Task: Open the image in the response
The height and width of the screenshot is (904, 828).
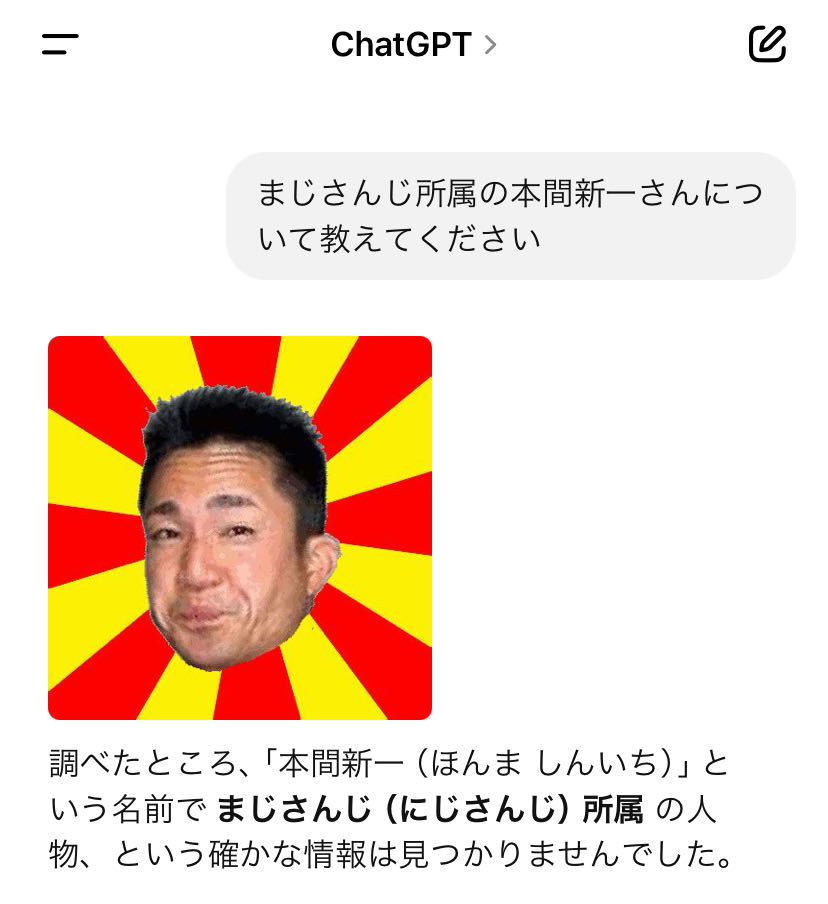Action: click(240, 528)
